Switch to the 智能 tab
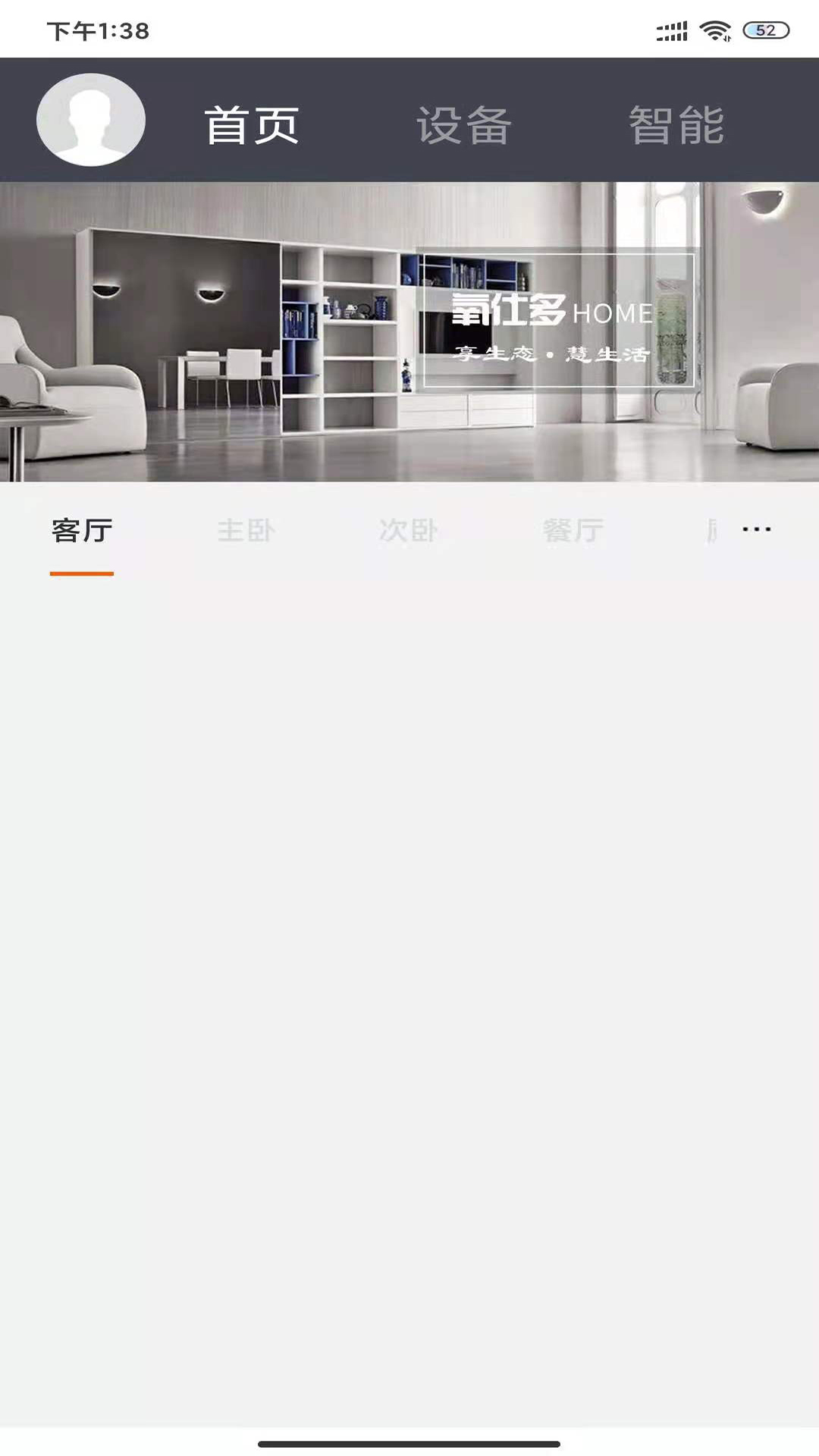Image resolution: width=819 pixels, height=1456 pixels. [x=676, y=124]
